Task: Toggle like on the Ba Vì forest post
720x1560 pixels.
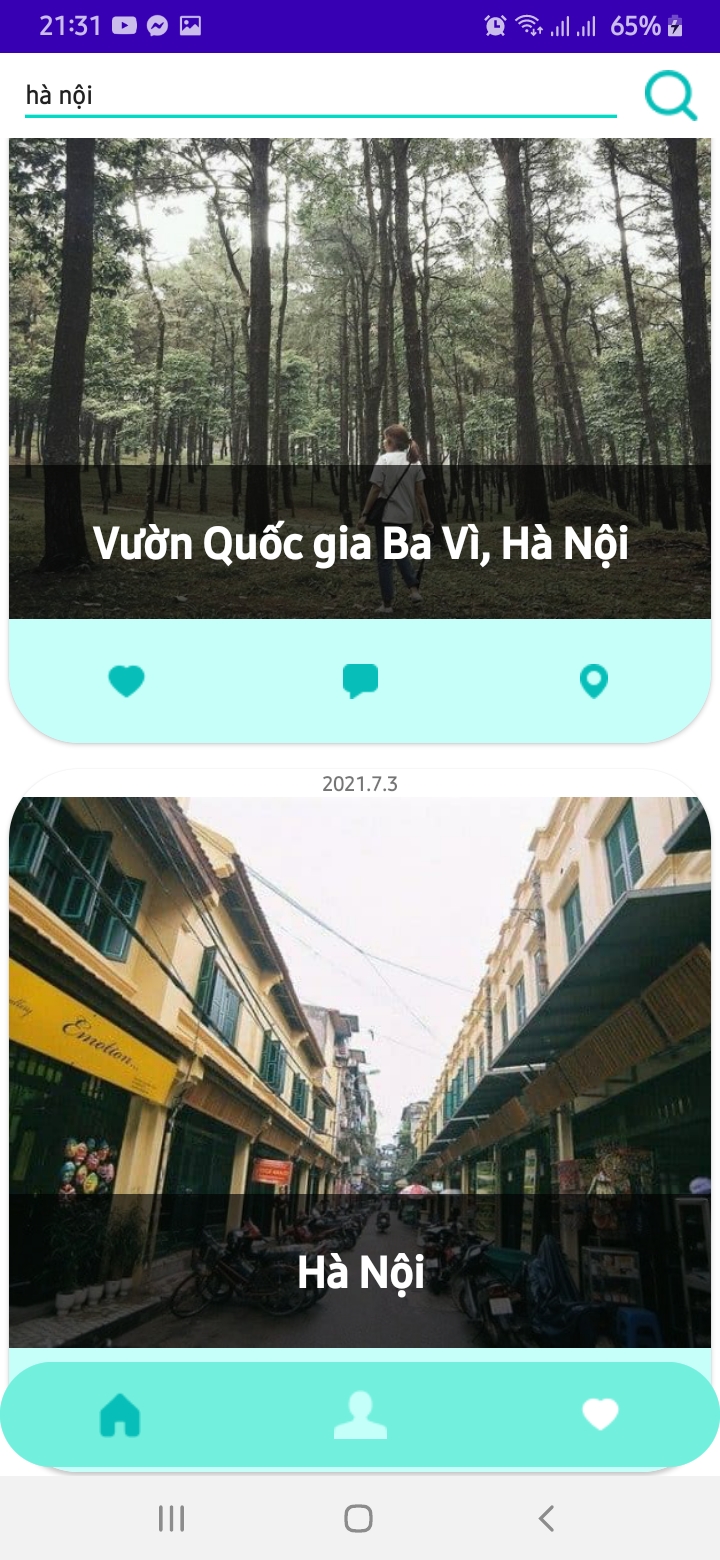Action: click(126, 679)
